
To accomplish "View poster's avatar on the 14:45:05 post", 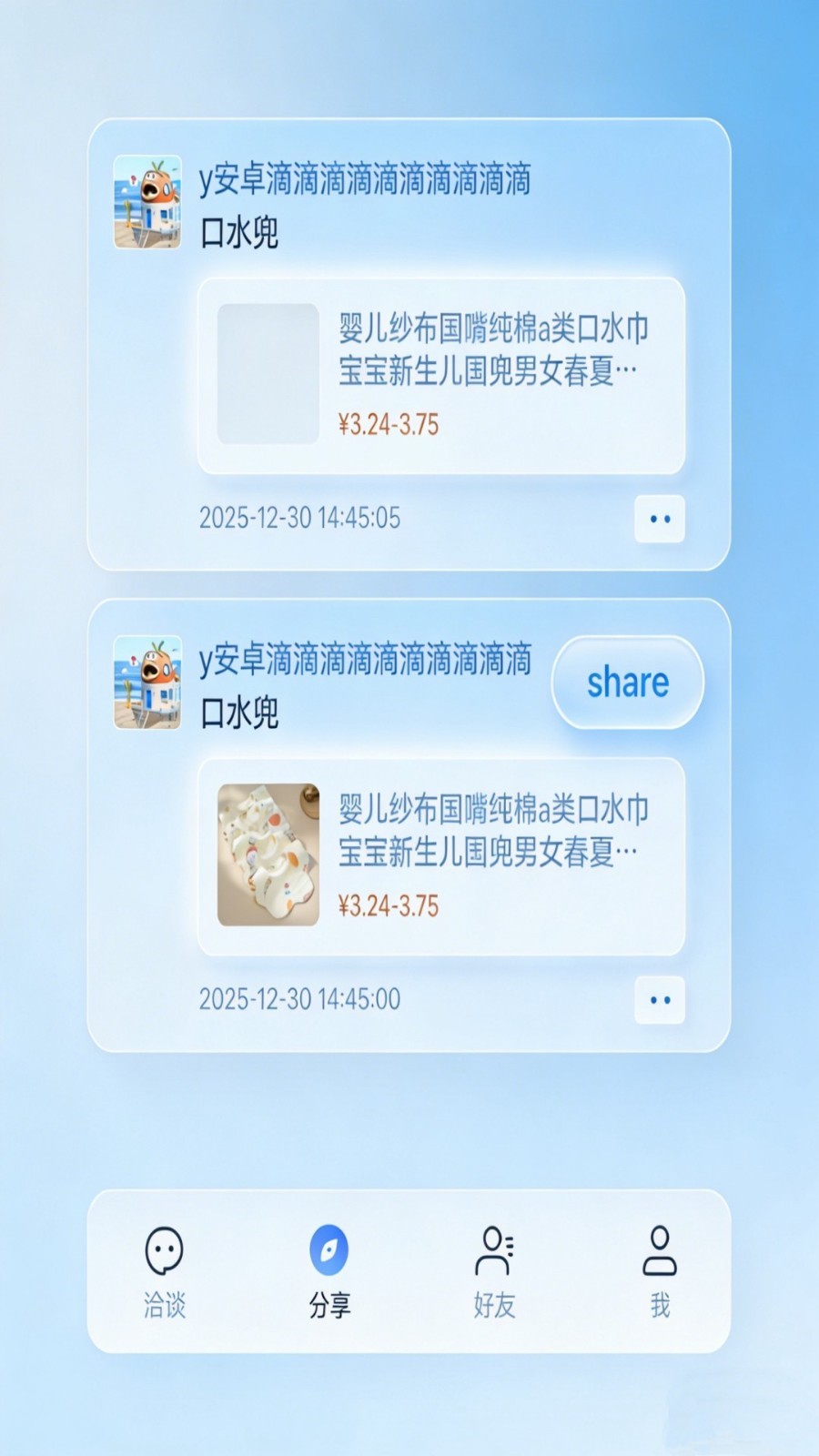I will click(x=147, y=202).
